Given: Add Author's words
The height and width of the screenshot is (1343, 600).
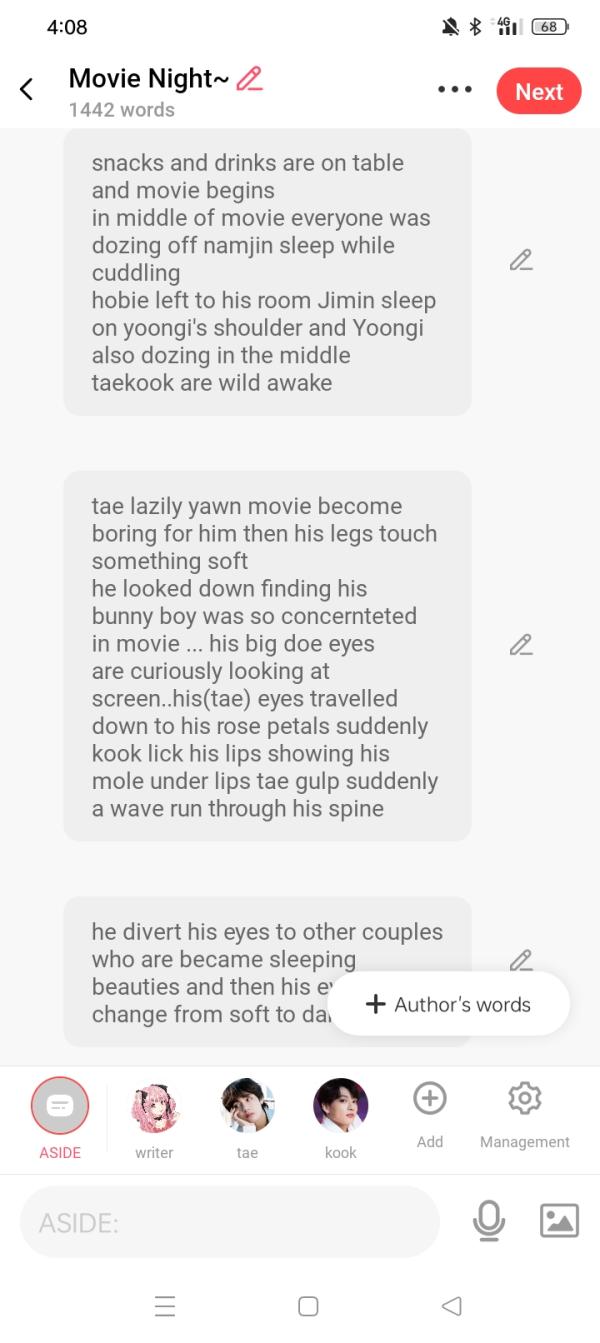Looking at the screenshot, I should [x=449, y=1004].
